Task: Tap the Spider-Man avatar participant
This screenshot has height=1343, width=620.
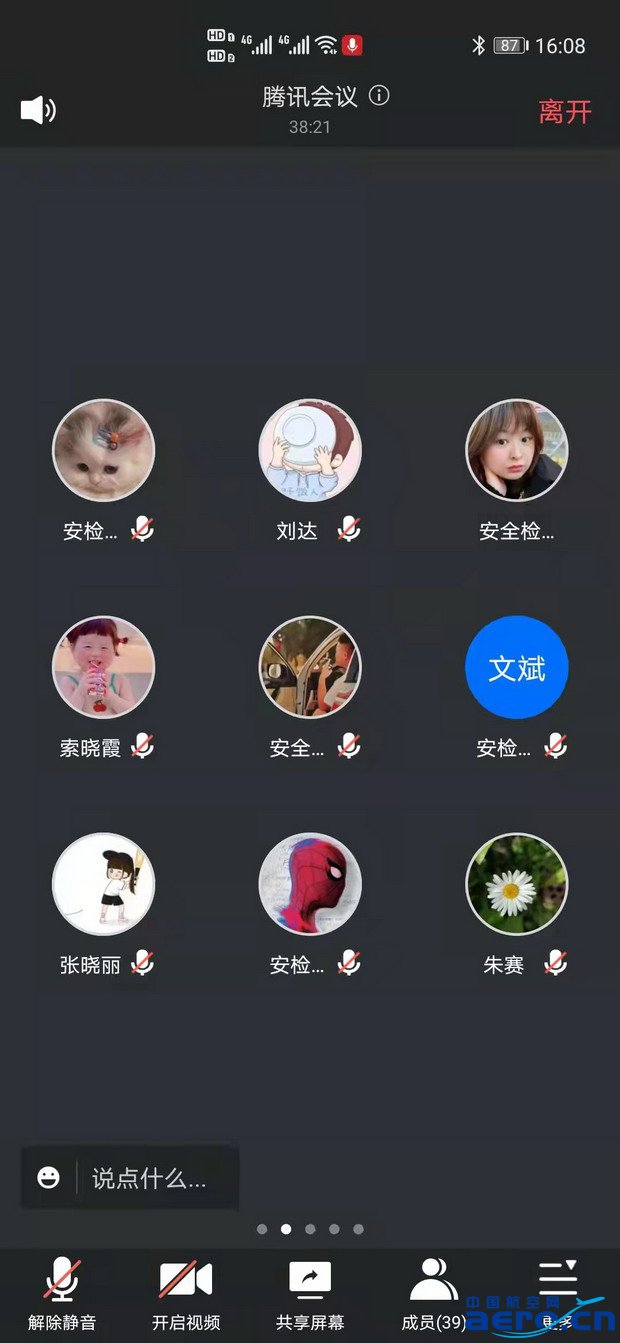Action: point(310,884)
